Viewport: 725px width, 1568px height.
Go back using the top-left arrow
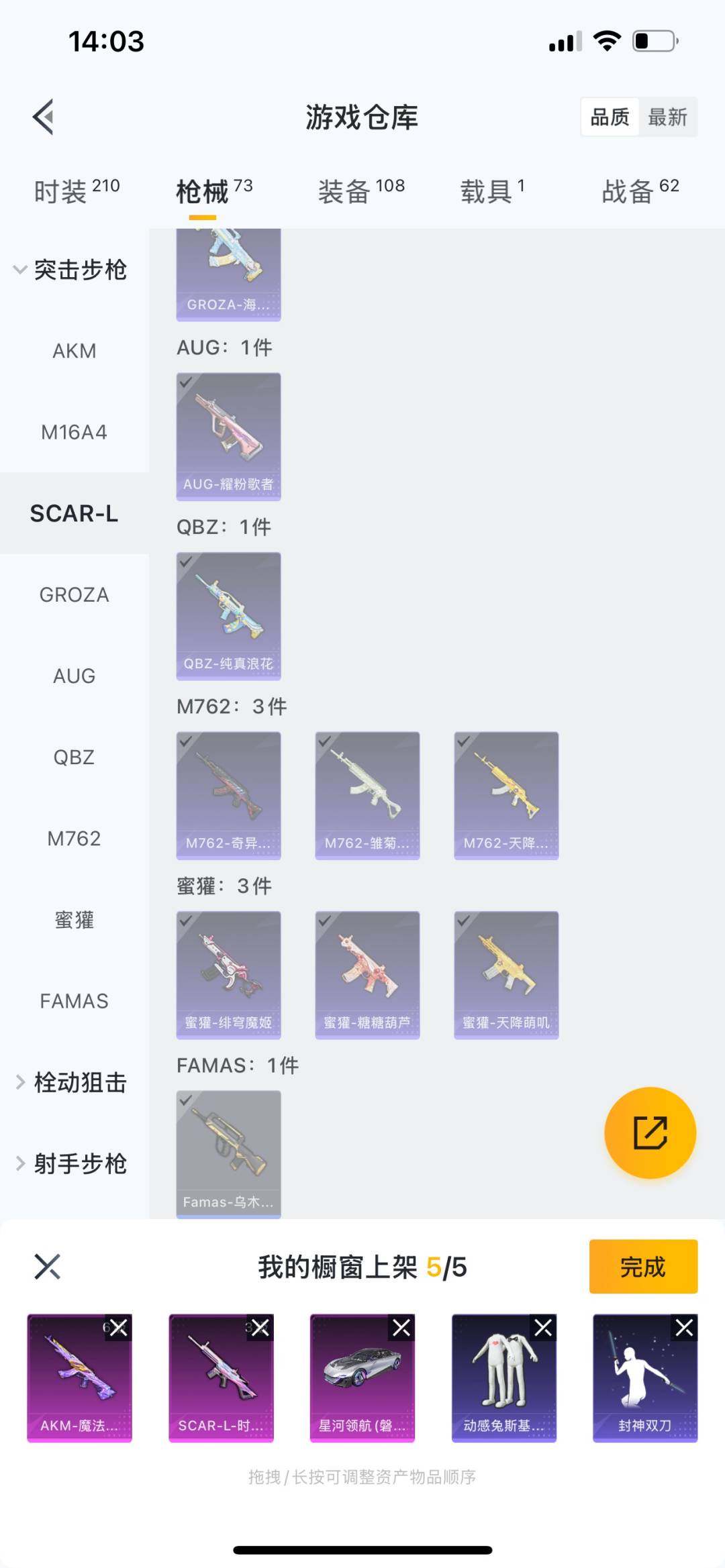point(44,117)
